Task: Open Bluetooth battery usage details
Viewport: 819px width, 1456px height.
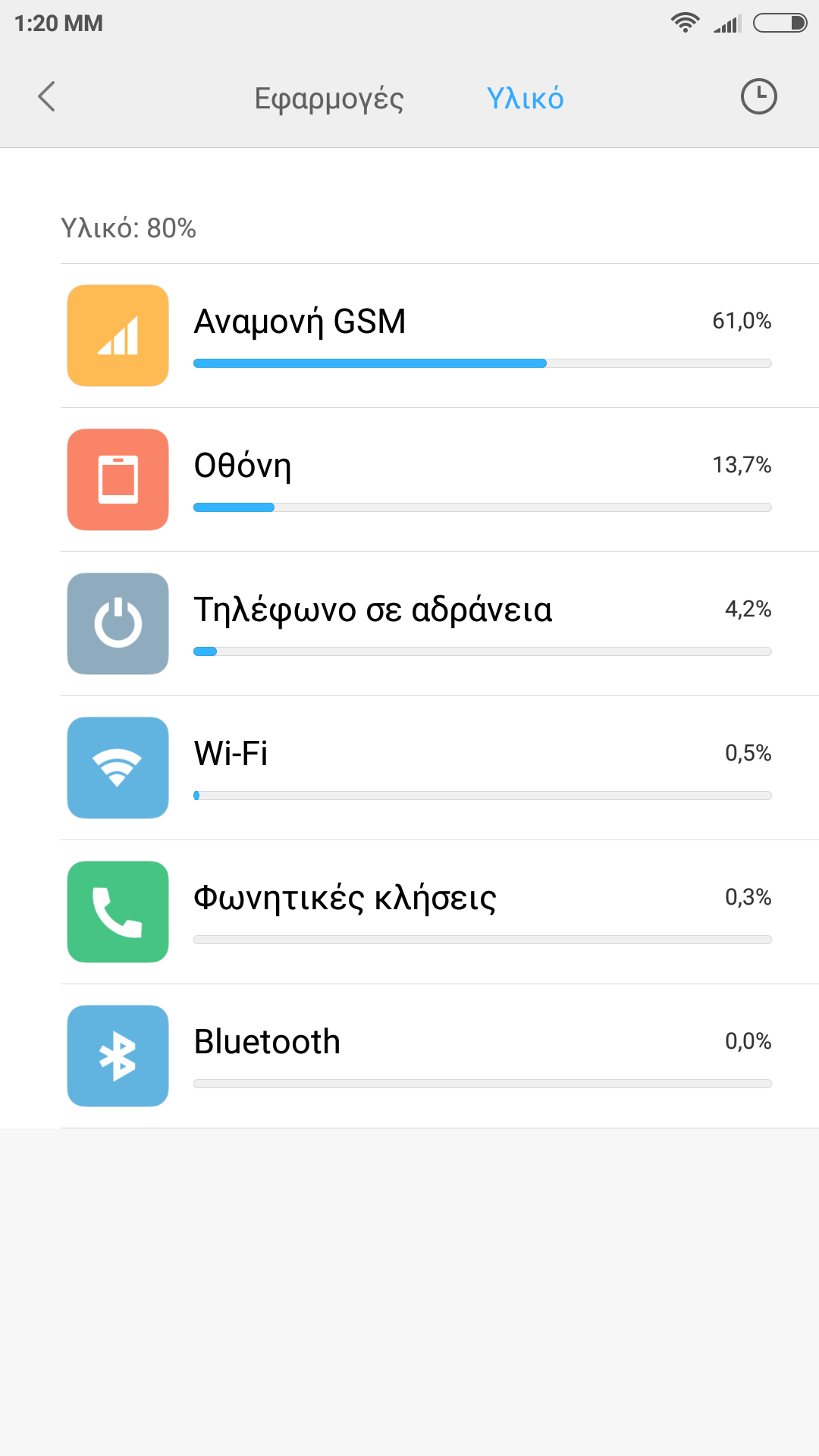Action: (440, 1056)
